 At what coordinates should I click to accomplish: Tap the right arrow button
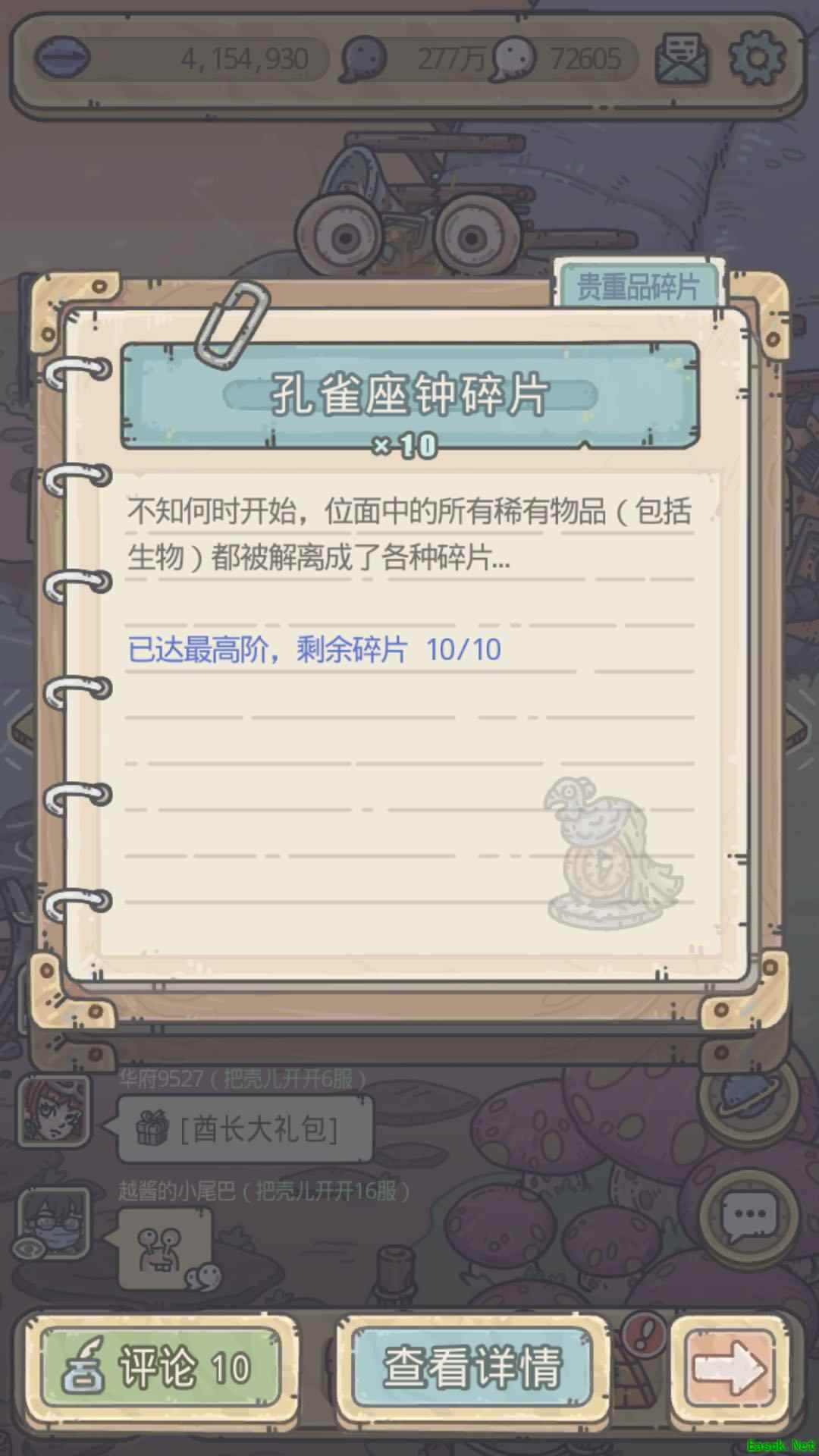tap(728, 1367)
